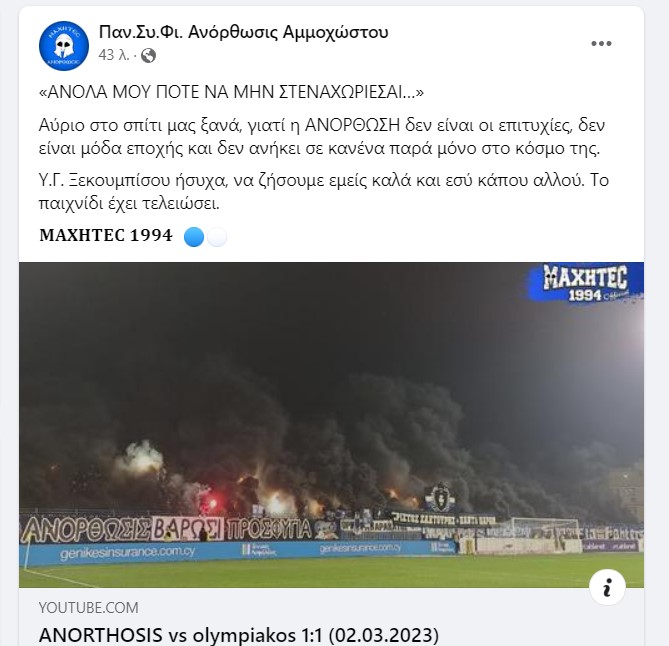This screenshot has height=646, width=669.
Task: Open the YouTube video preview image
Action: click(330, 420)
